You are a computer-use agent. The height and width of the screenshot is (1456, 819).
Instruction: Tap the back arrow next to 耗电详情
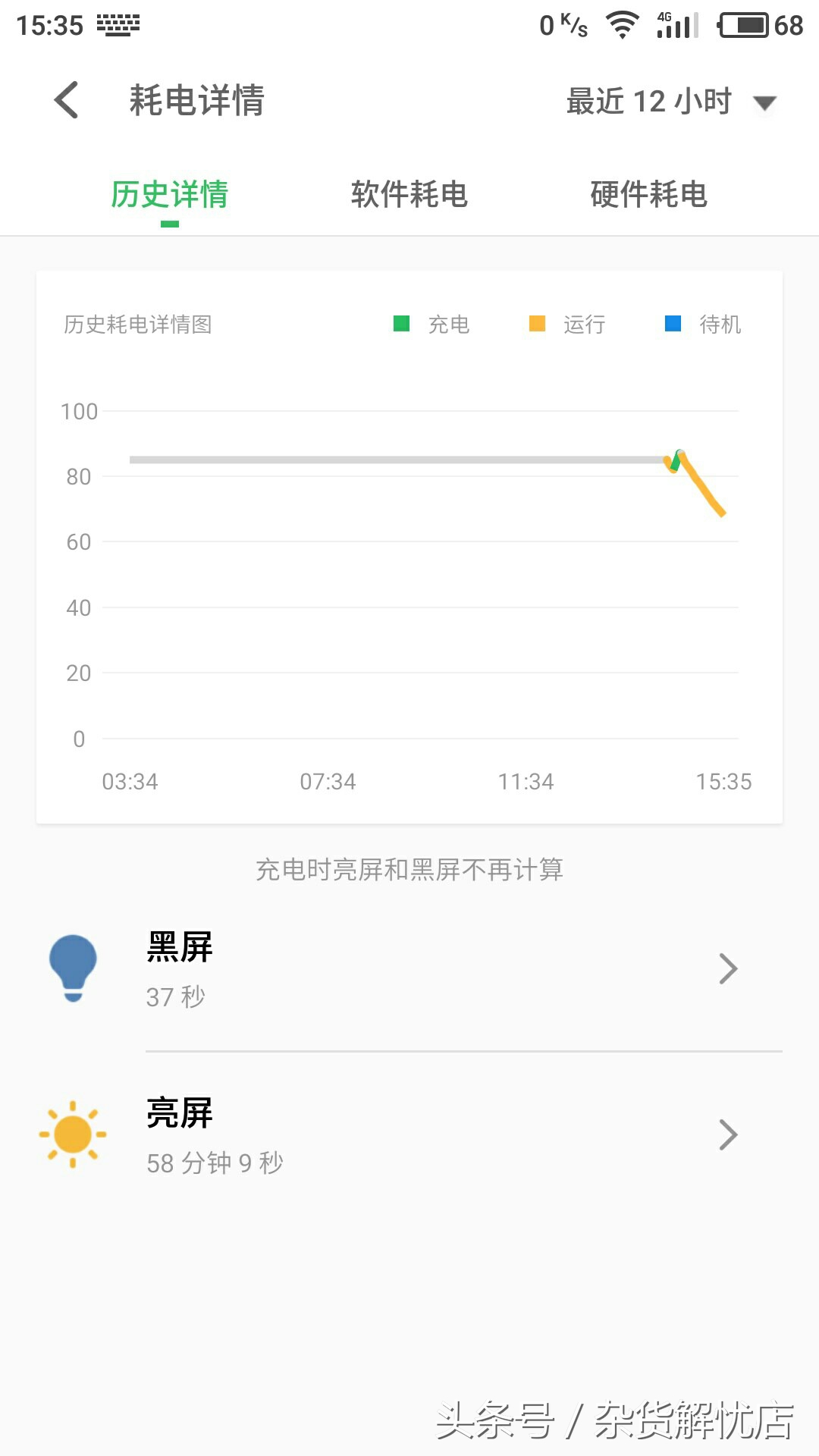[x=65, y=100]
